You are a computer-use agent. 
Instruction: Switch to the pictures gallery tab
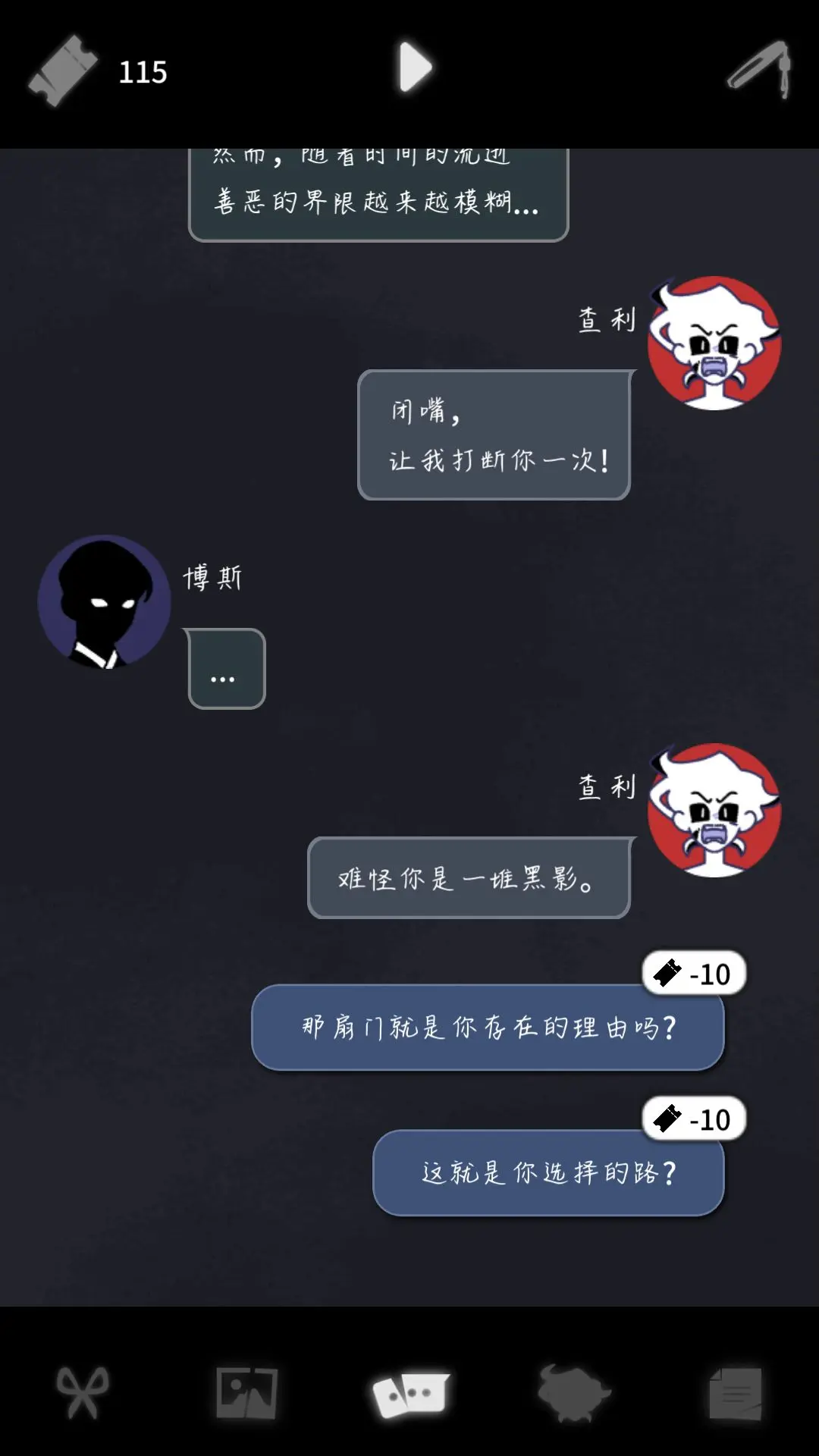(246, 1392)
